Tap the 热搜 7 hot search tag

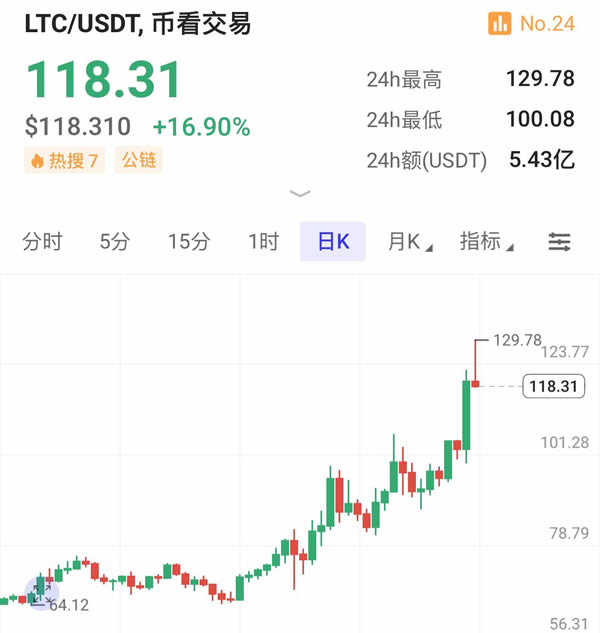65,160
